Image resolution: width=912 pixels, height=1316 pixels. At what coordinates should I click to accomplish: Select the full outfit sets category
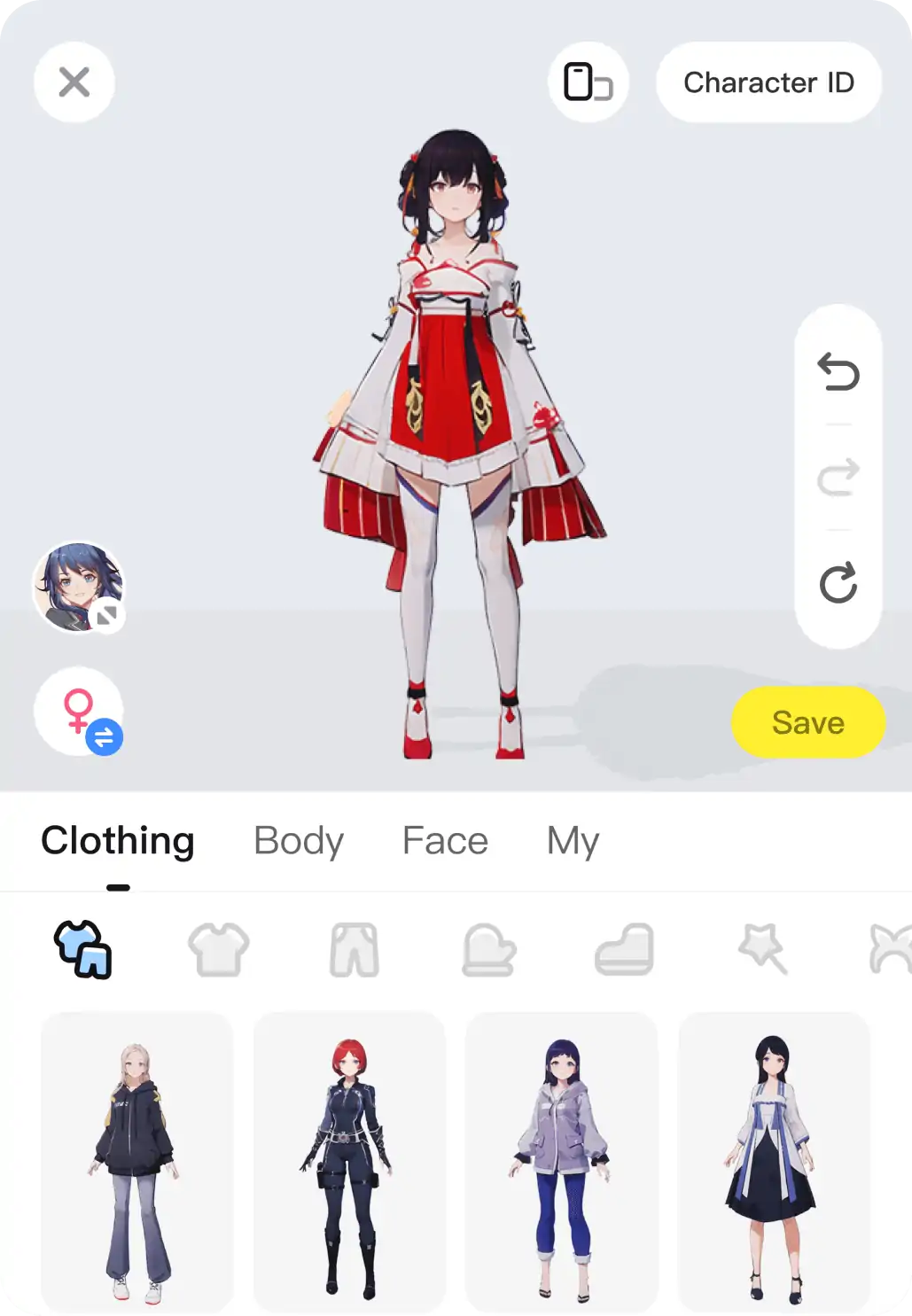[x=83, y=949]
